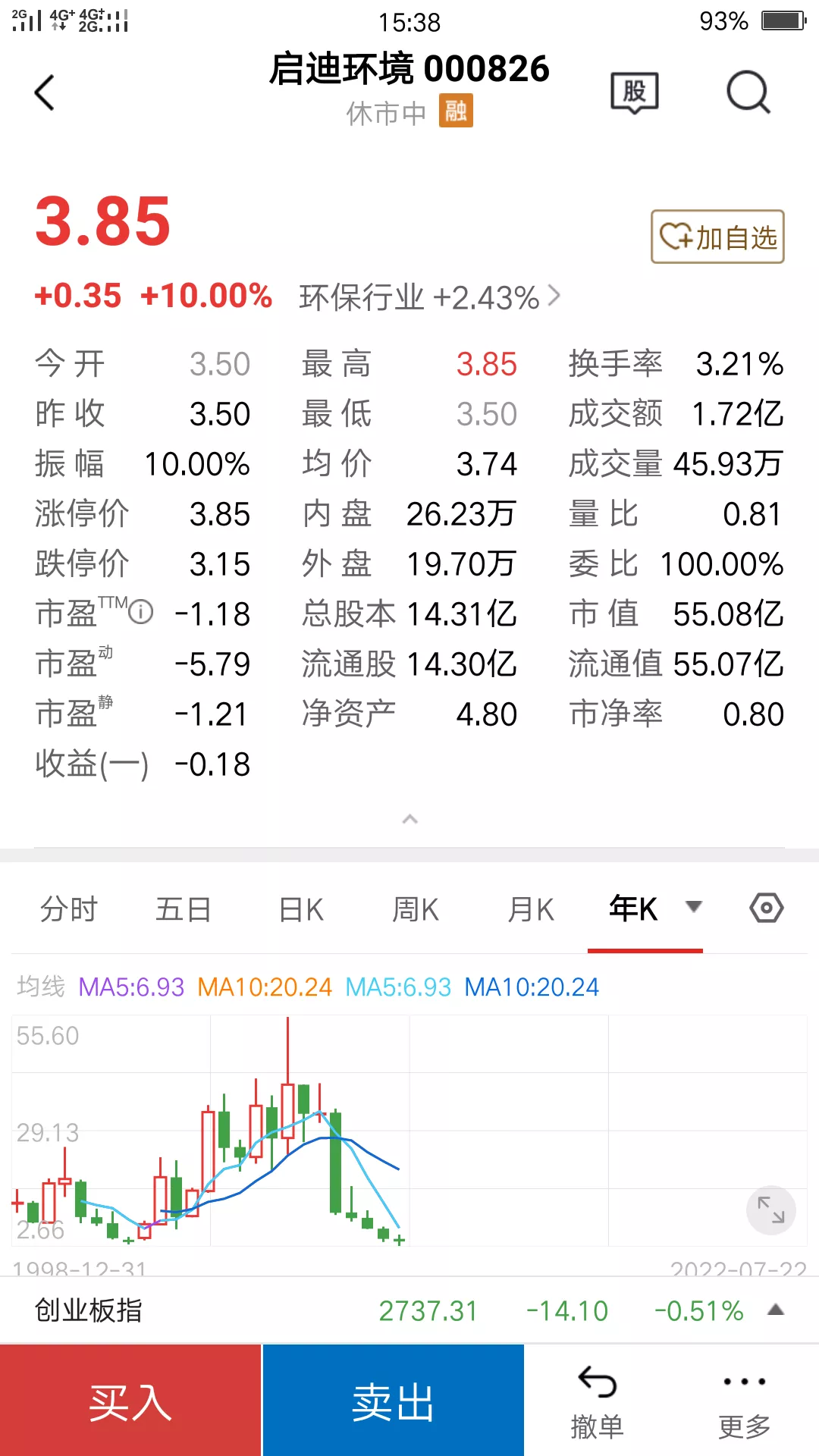The width and height of the screenshot is (819, 1456).
Task: Open chart settings hexagon icon
Action: point(766,908)
